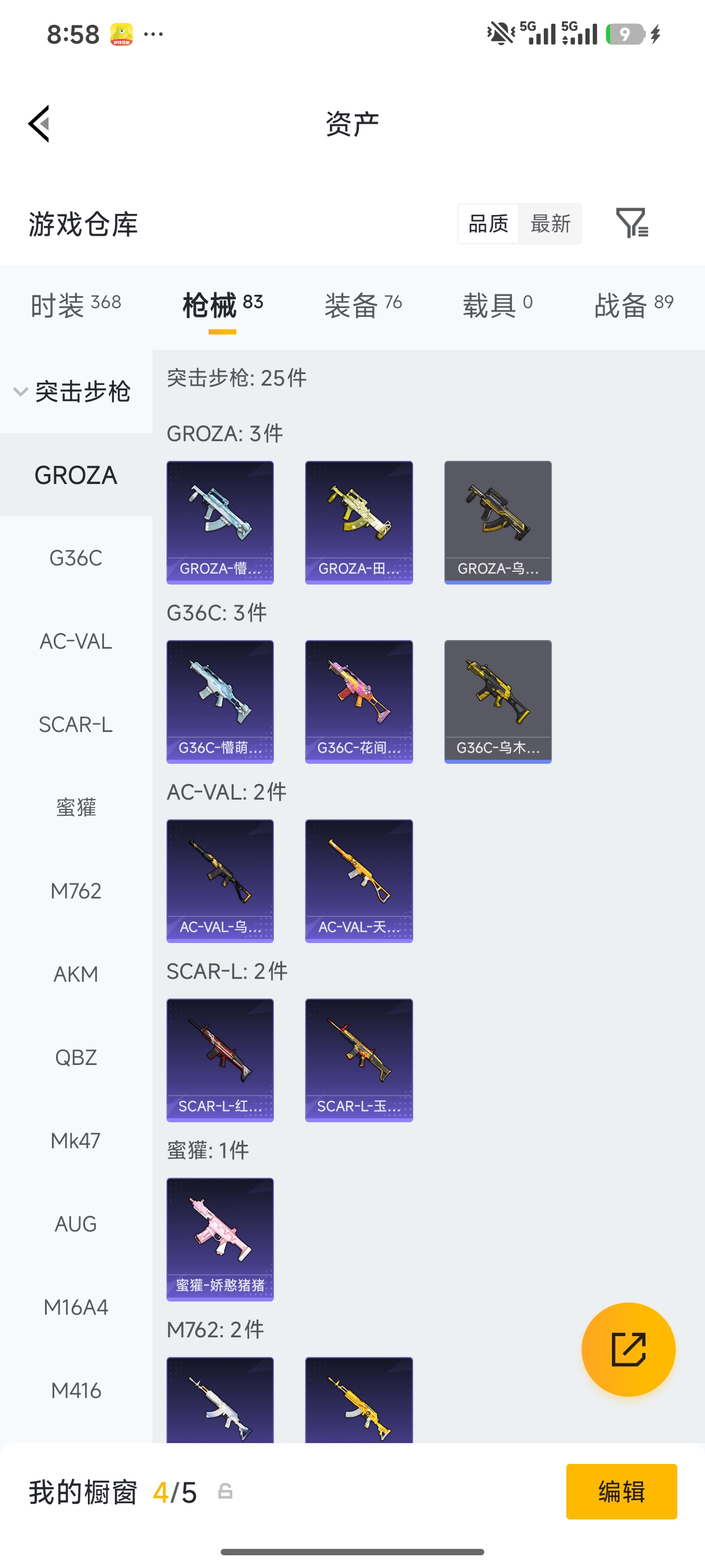The width and height of the screenshot is (705, 1568).
Task: Switch to the 战备 tab
Action: tap(634, 305)
